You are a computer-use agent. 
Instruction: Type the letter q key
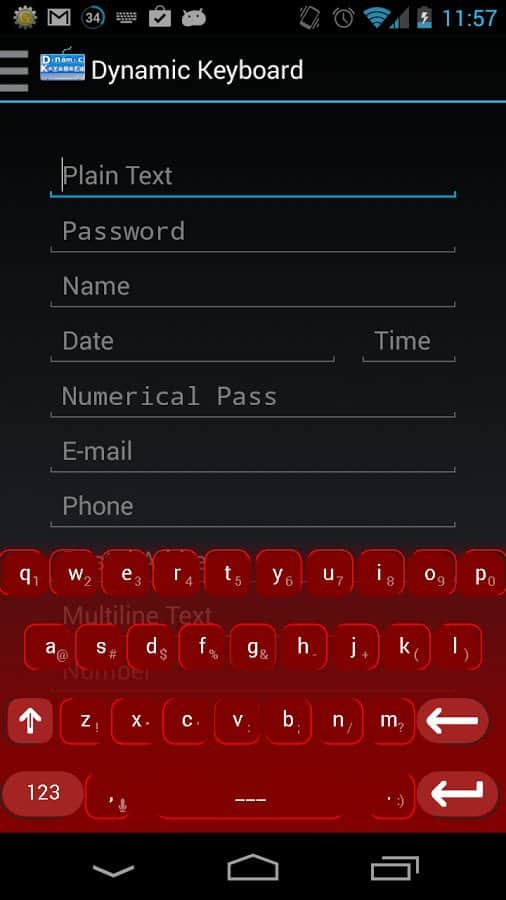tap(25, 573)
